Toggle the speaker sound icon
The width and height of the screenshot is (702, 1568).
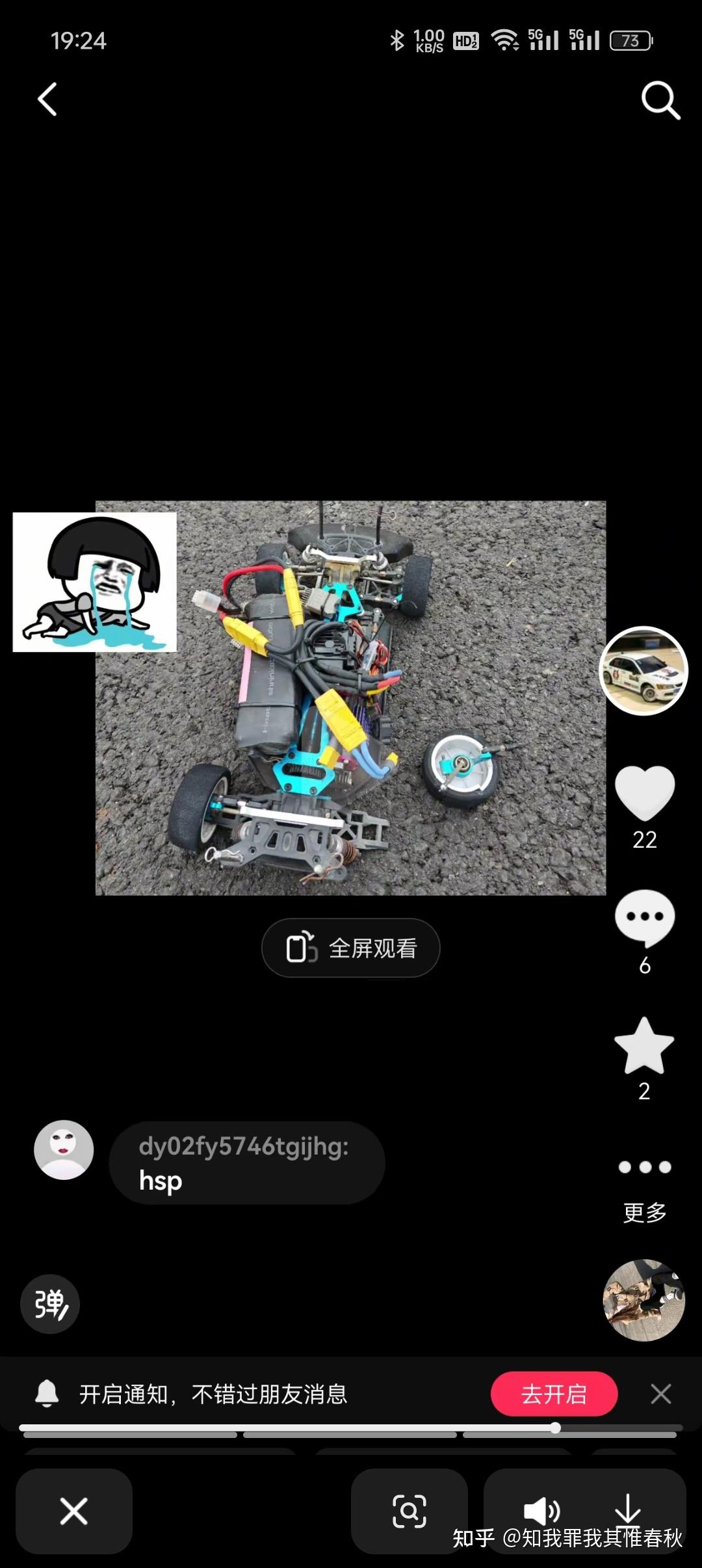(541, 1511)
